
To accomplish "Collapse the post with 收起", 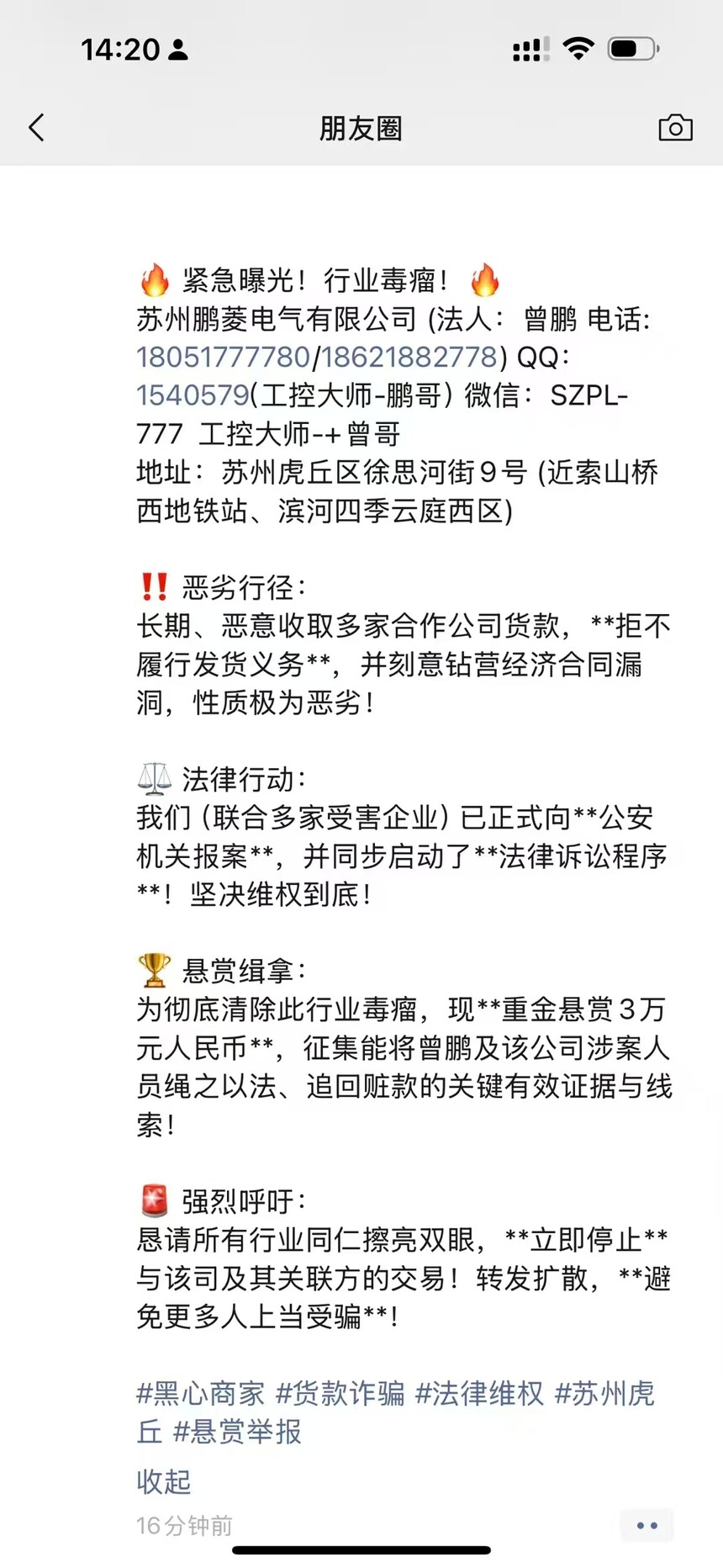I will pyautogui.click(x=164, y=1481).
